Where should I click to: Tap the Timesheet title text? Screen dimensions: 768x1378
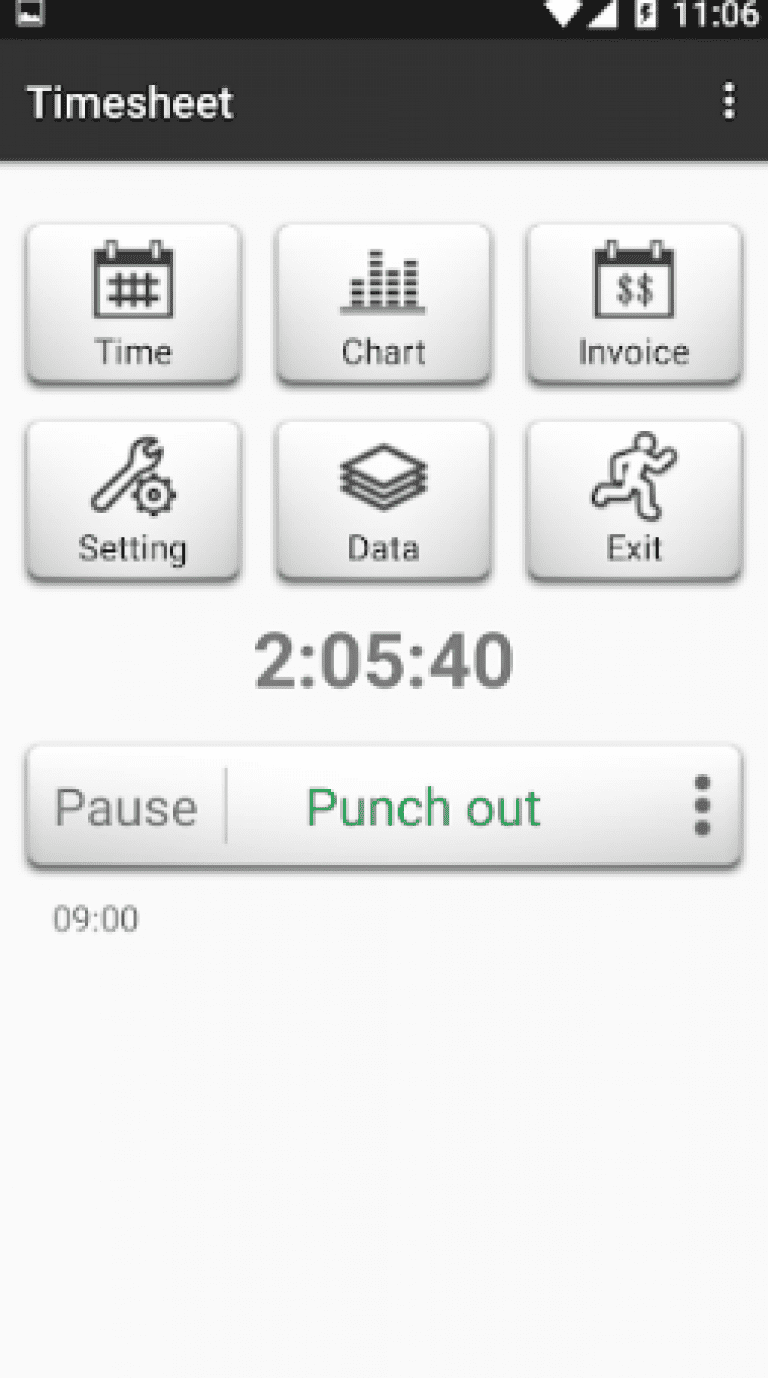tap(129, 103)
